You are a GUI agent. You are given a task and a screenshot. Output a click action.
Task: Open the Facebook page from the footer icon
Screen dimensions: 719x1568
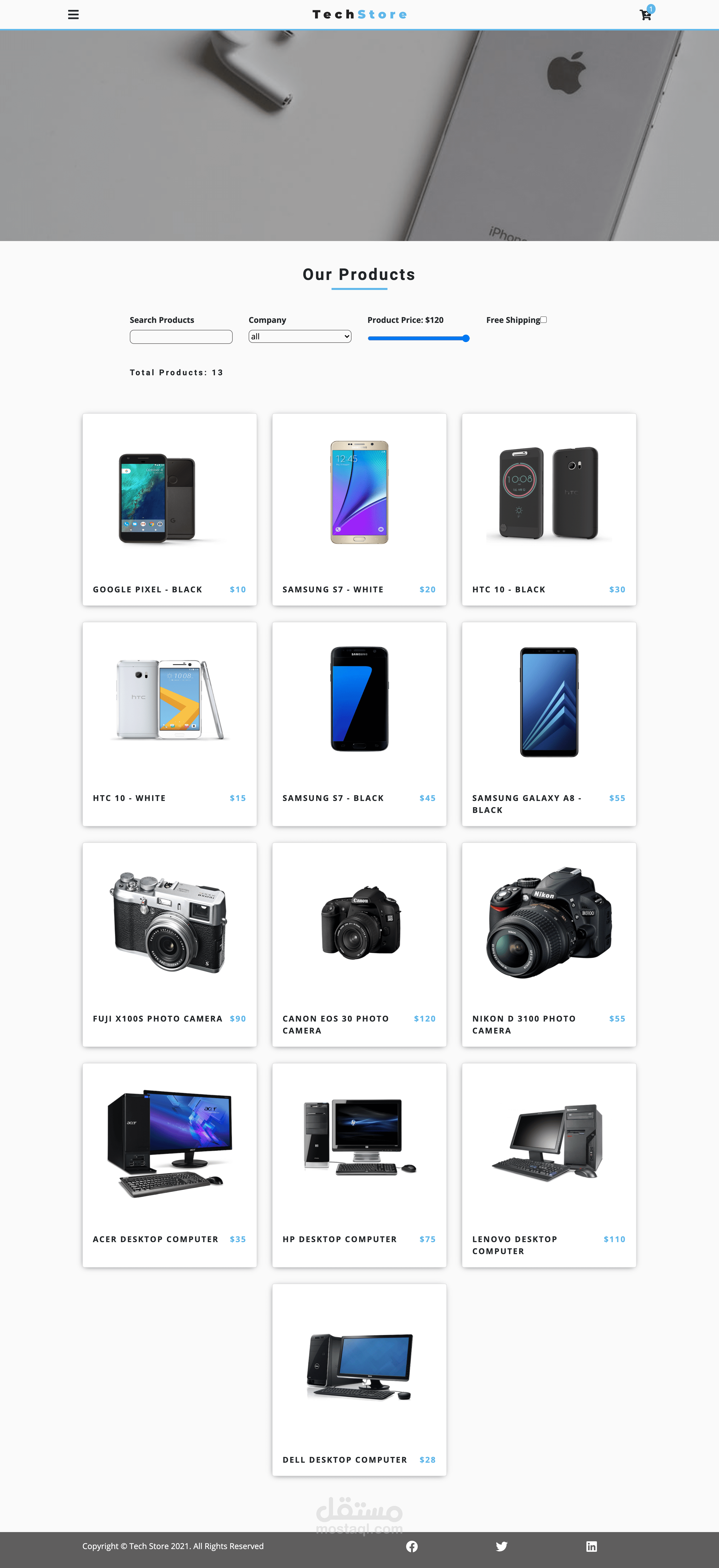click(x=412, y=1546)
